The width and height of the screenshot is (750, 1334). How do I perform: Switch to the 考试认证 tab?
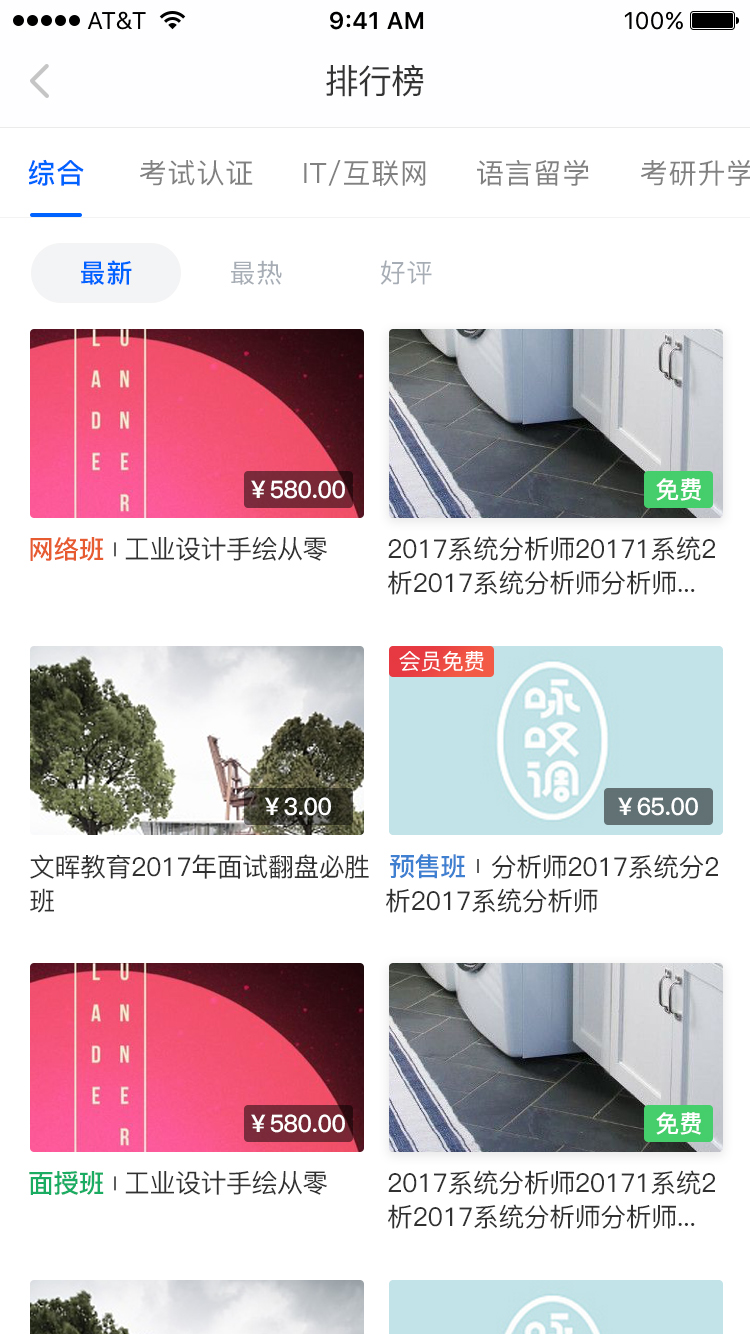coord(196,173)
